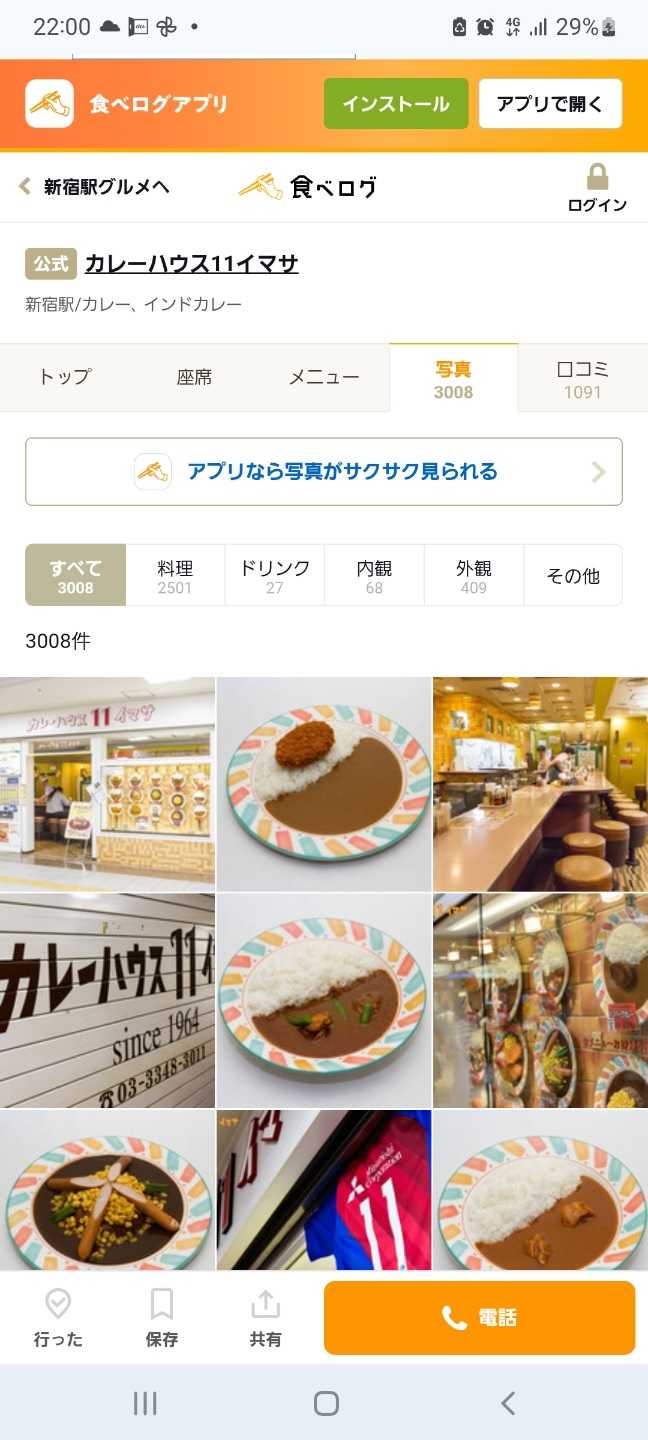Open the storefront photo with the red sign

(x=107, y=784)
